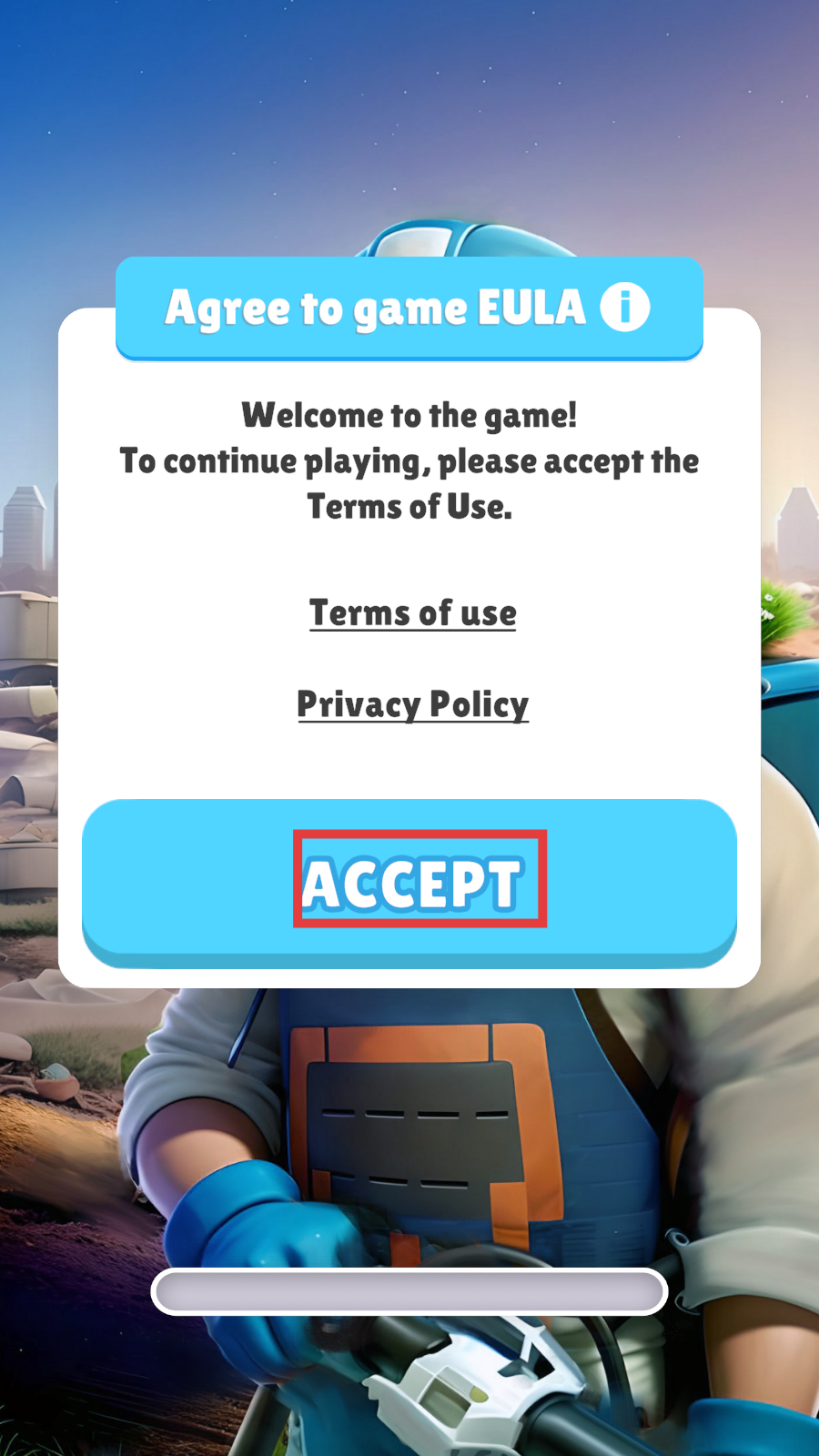Open the Terms of use link
Screen dimensions: 819x1456
point(412,612)
